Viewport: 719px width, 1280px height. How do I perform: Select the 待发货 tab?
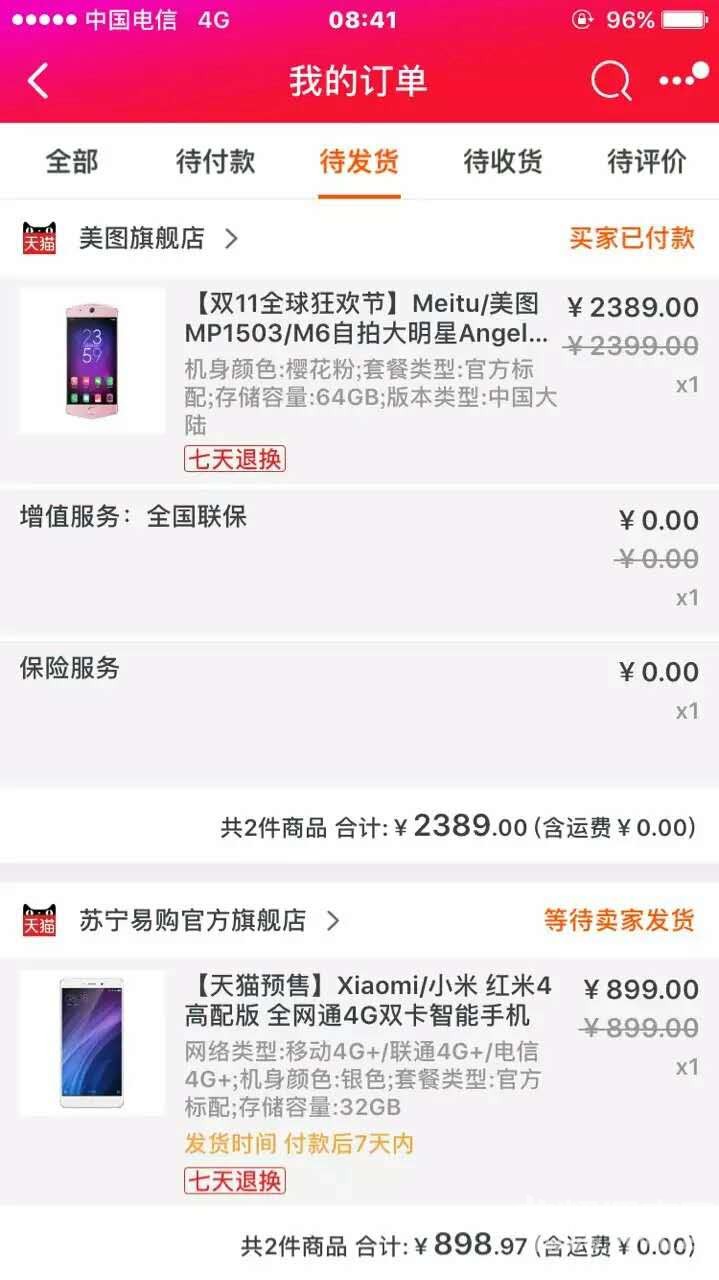[x=359, y=161]
